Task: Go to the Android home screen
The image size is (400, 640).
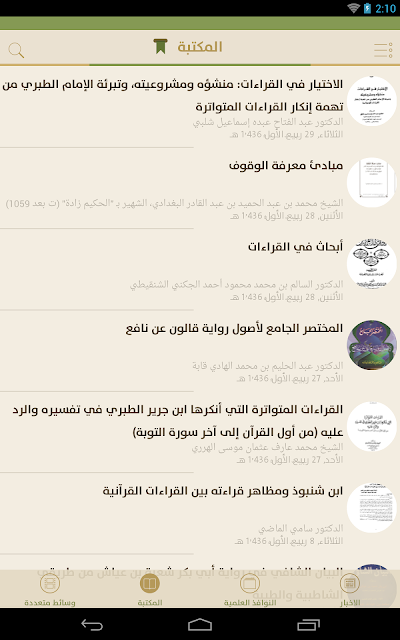Action: pos(200,624)
